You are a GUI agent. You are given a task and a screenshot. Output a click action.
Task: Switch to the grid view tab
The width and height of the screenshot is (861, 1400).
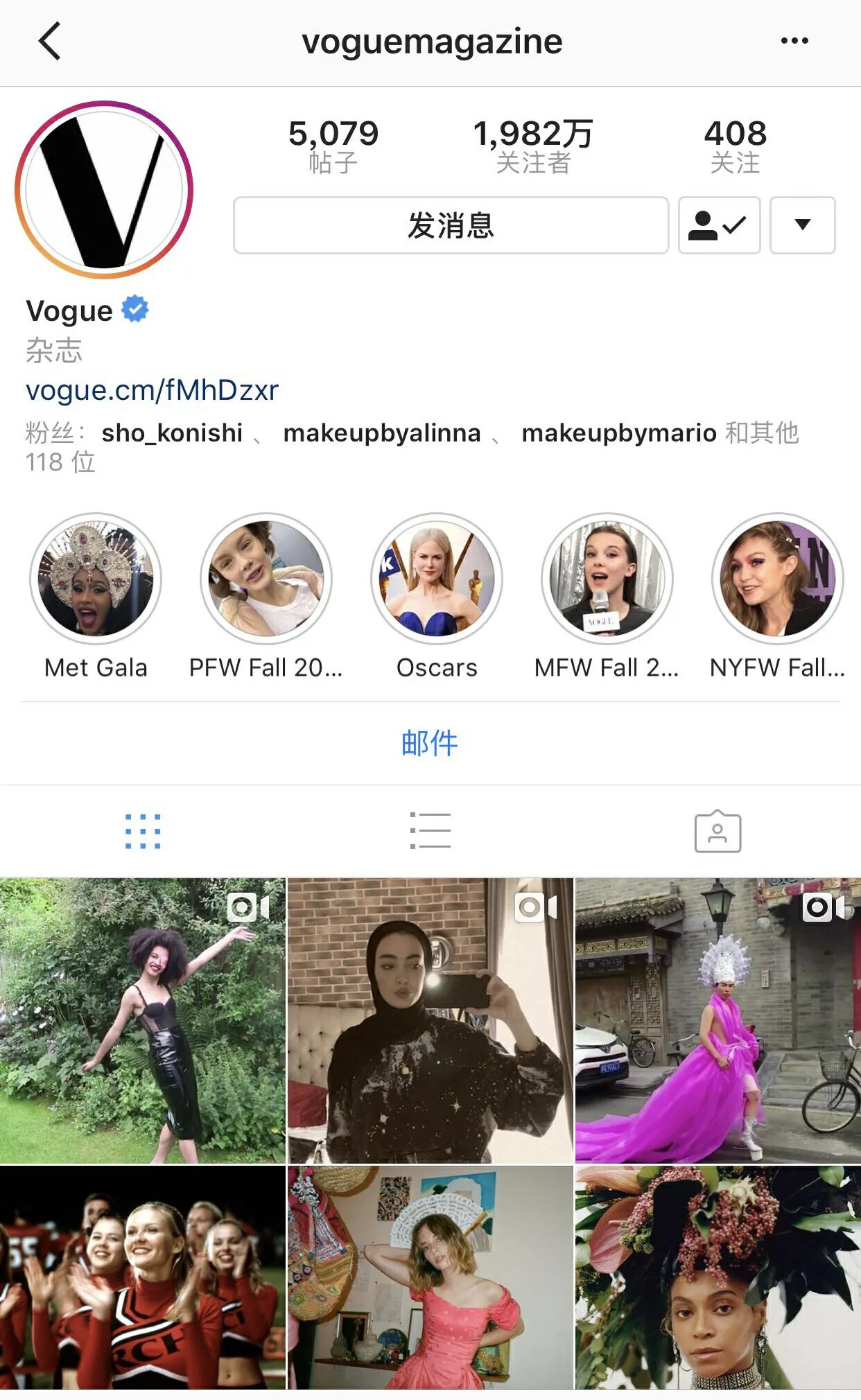[143, 831]
